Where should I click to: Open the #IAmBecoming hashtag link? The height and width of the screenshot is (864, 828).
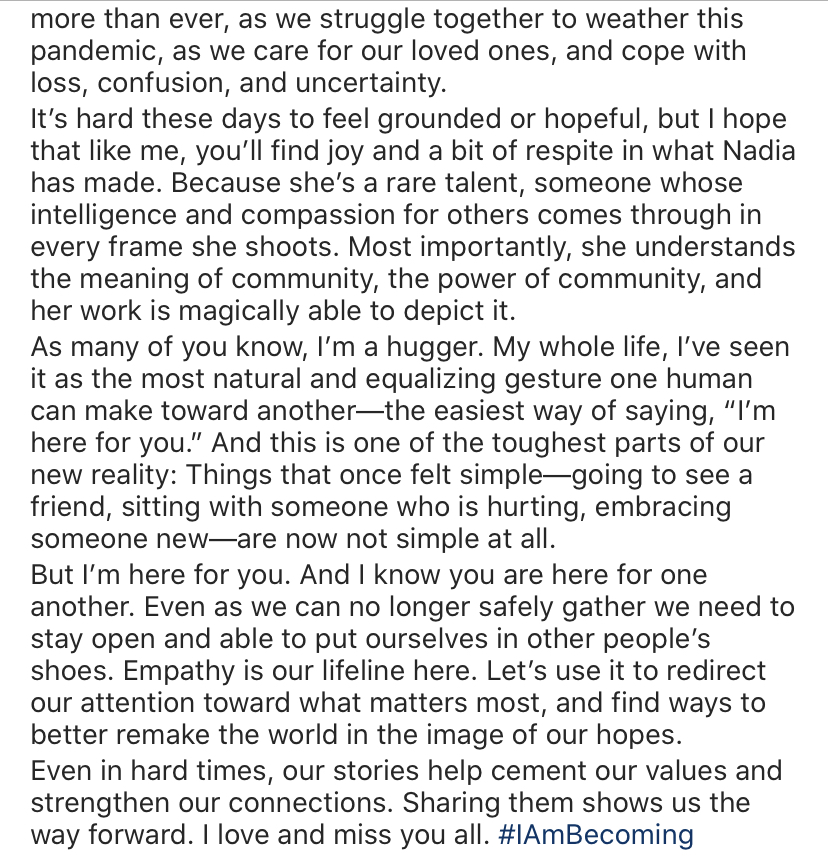click(596, 835)
